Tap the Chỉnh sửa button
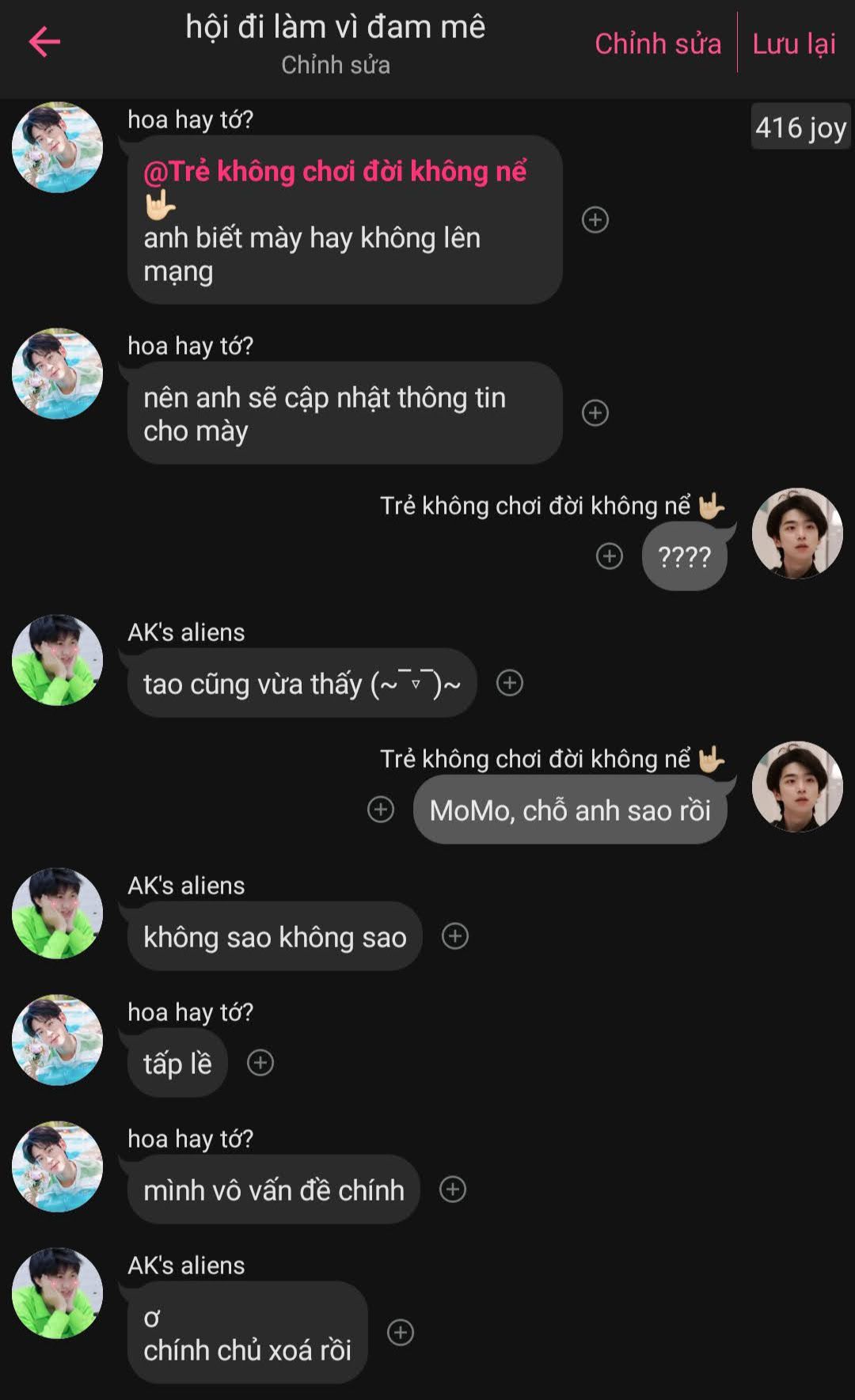Screen dimensions: 855x1400 pyautogui.click(x=658, y=44)
